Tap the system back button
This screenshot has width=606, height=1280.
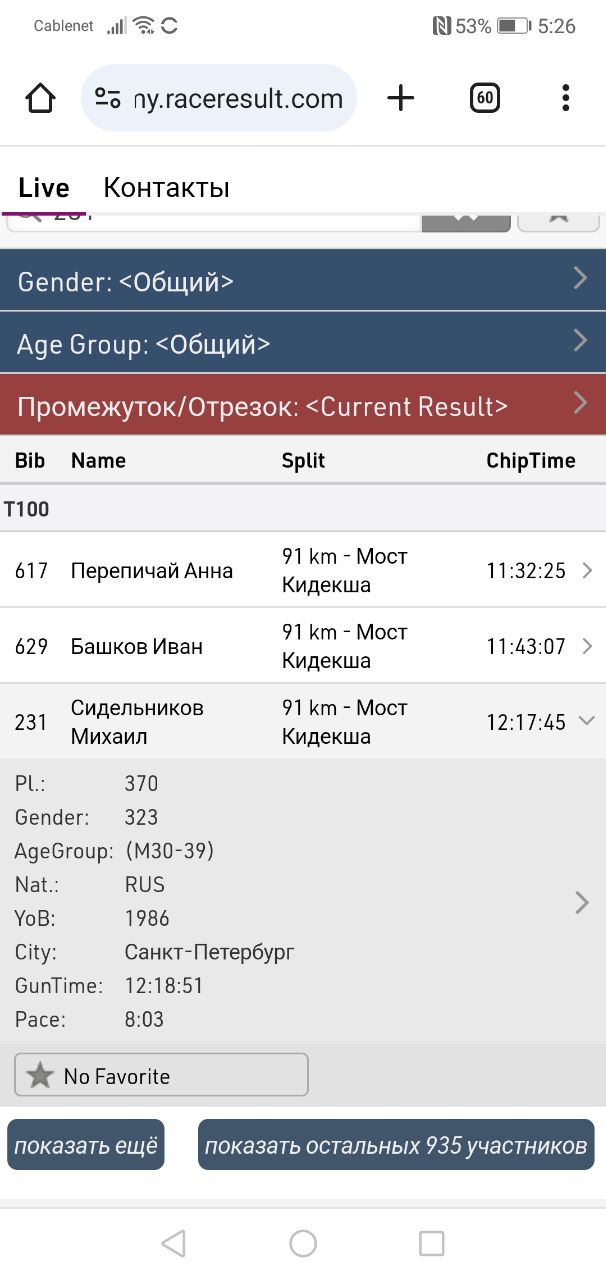tap(173, 1243)
